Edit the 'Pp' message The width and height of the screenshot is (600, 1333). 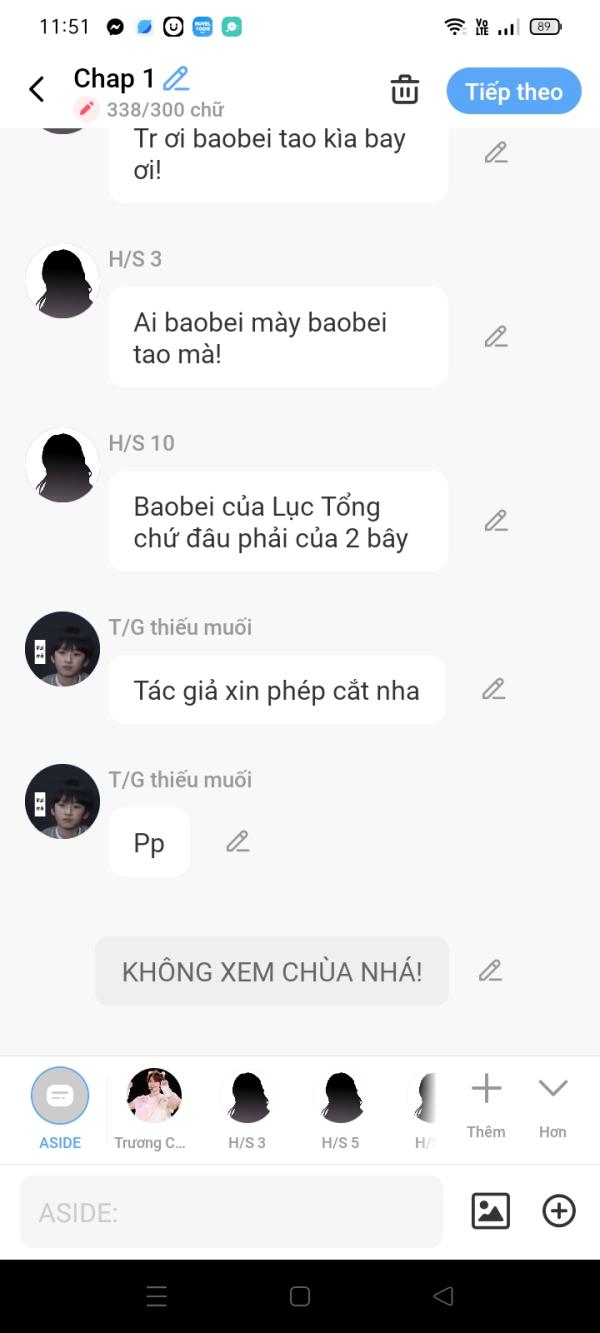click(x=237, y=842)
